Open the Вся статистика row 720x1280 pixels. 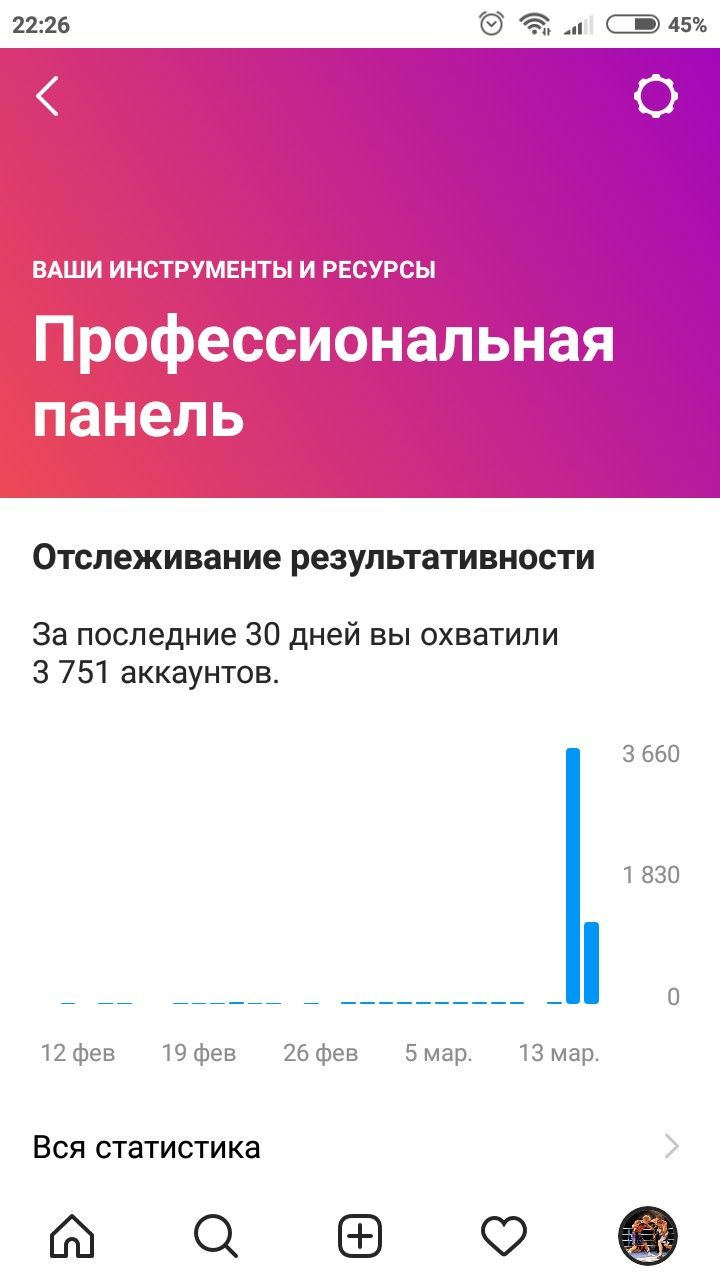click(360, 1146)
